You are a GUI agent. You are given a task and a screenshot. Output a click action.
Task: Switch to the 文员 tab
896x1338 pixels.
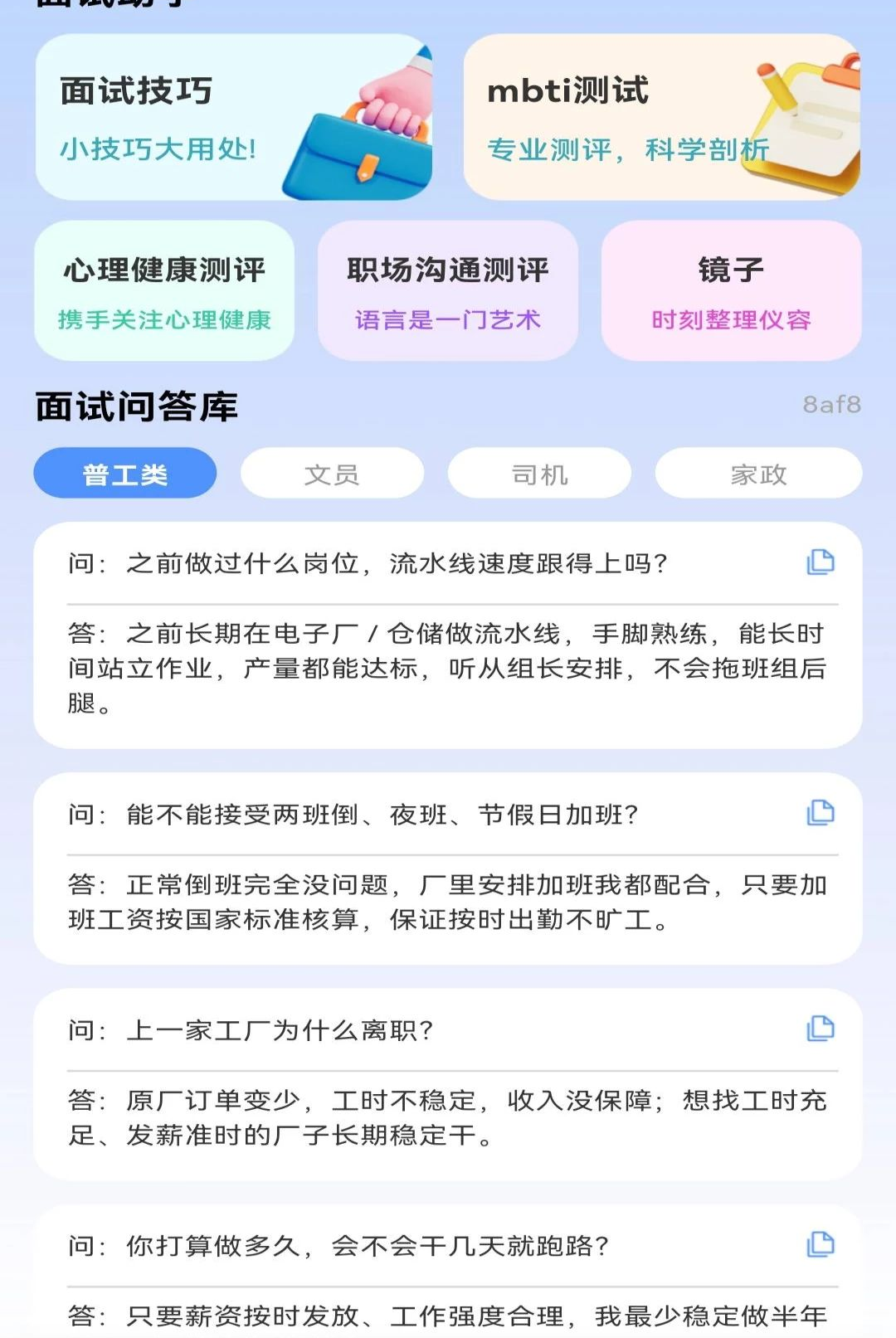pyautogui.click(x=332, y=474)
